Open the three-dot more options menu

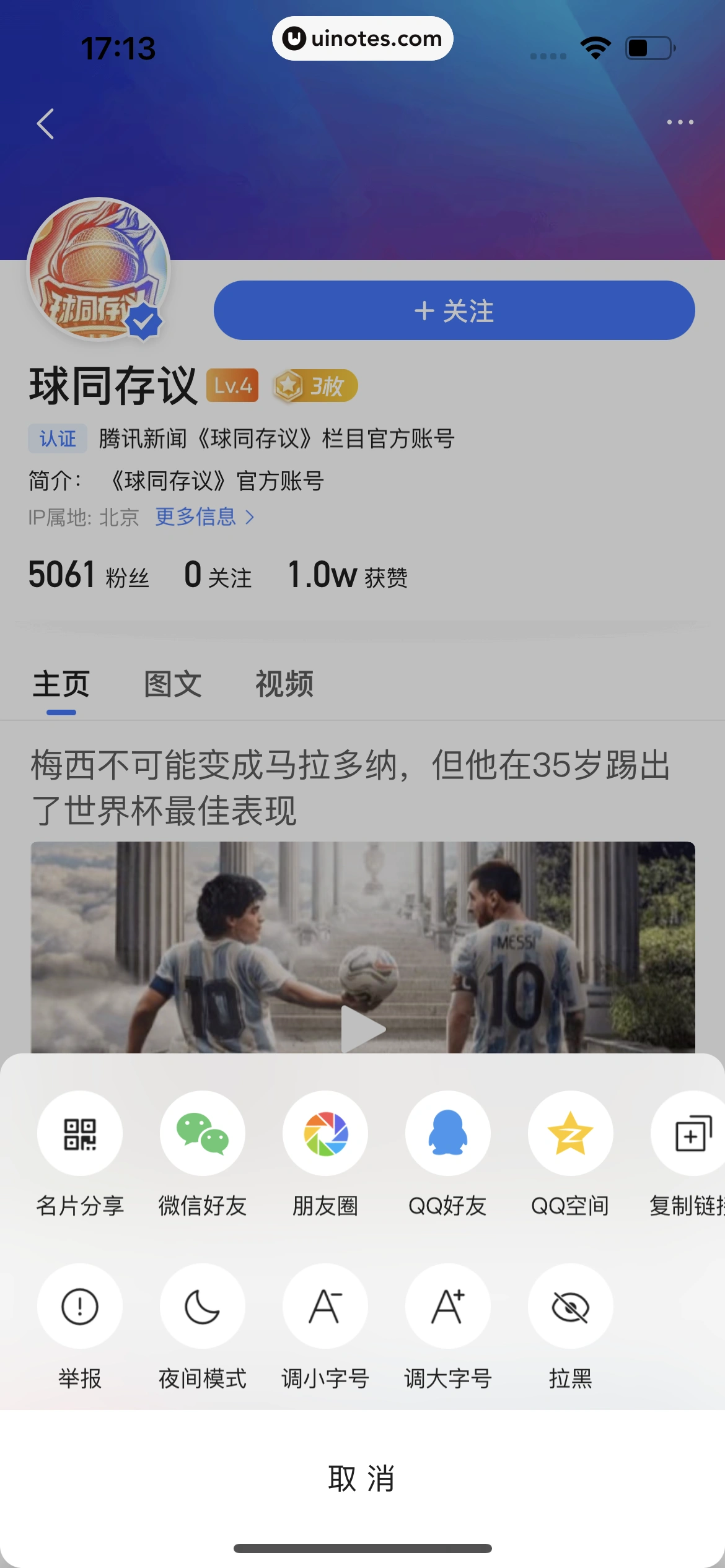click(680, 123)
